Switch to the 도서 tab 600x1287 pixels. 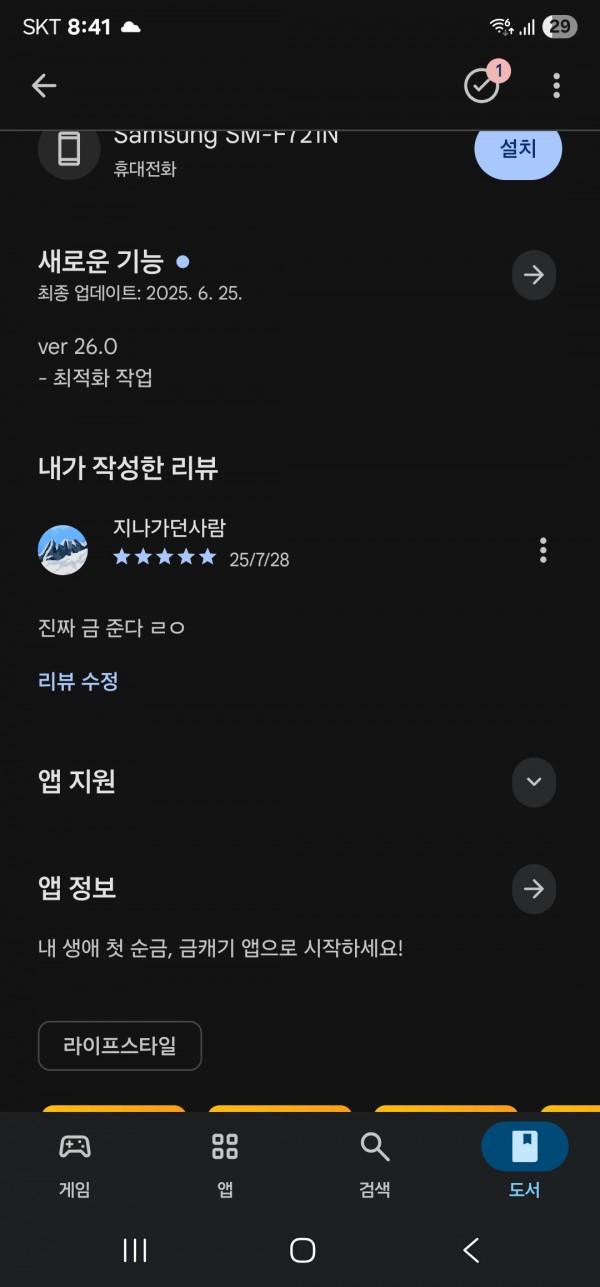tap(525, 1164)
